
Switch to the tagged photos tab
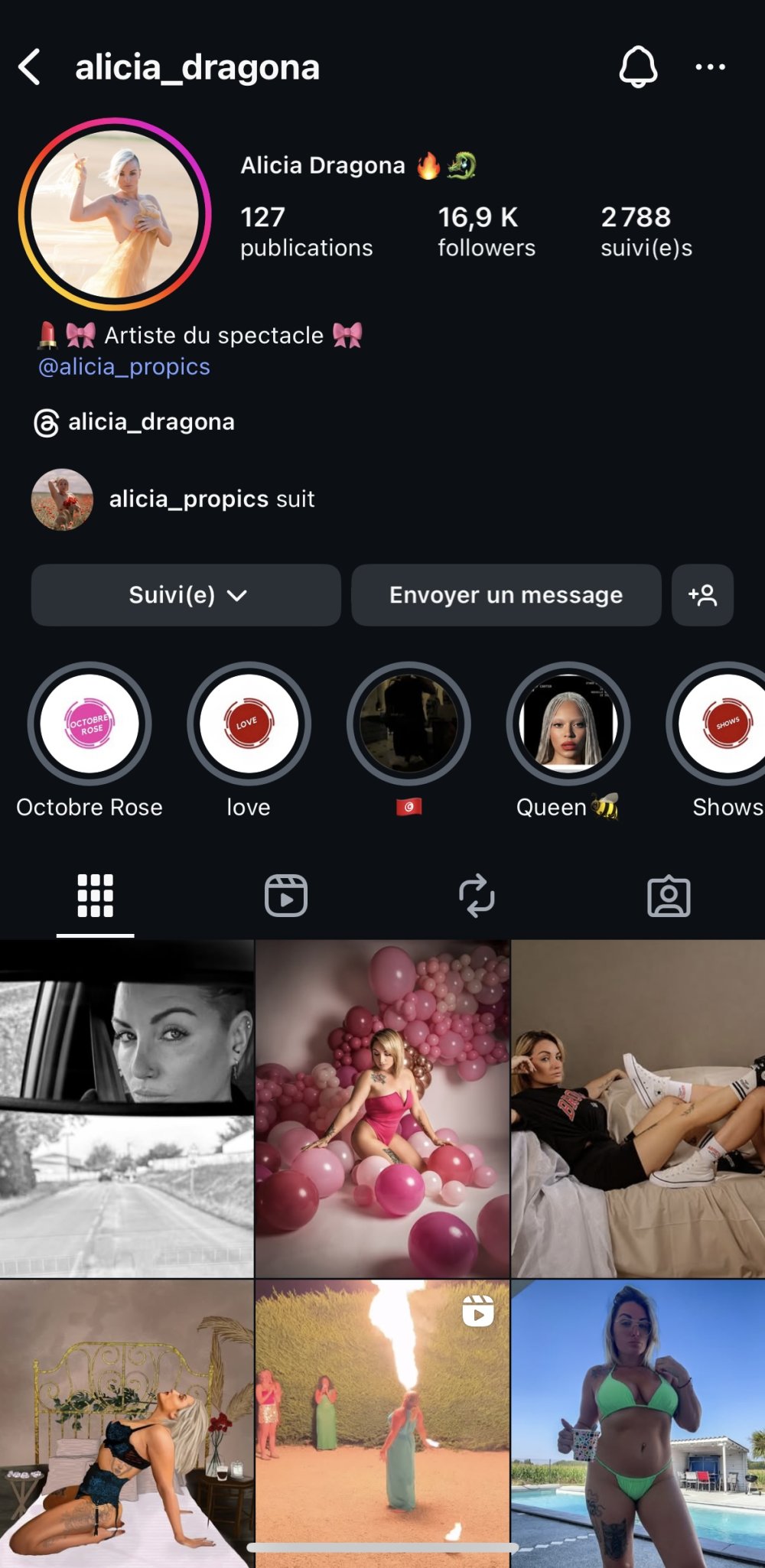pos(669,896)
